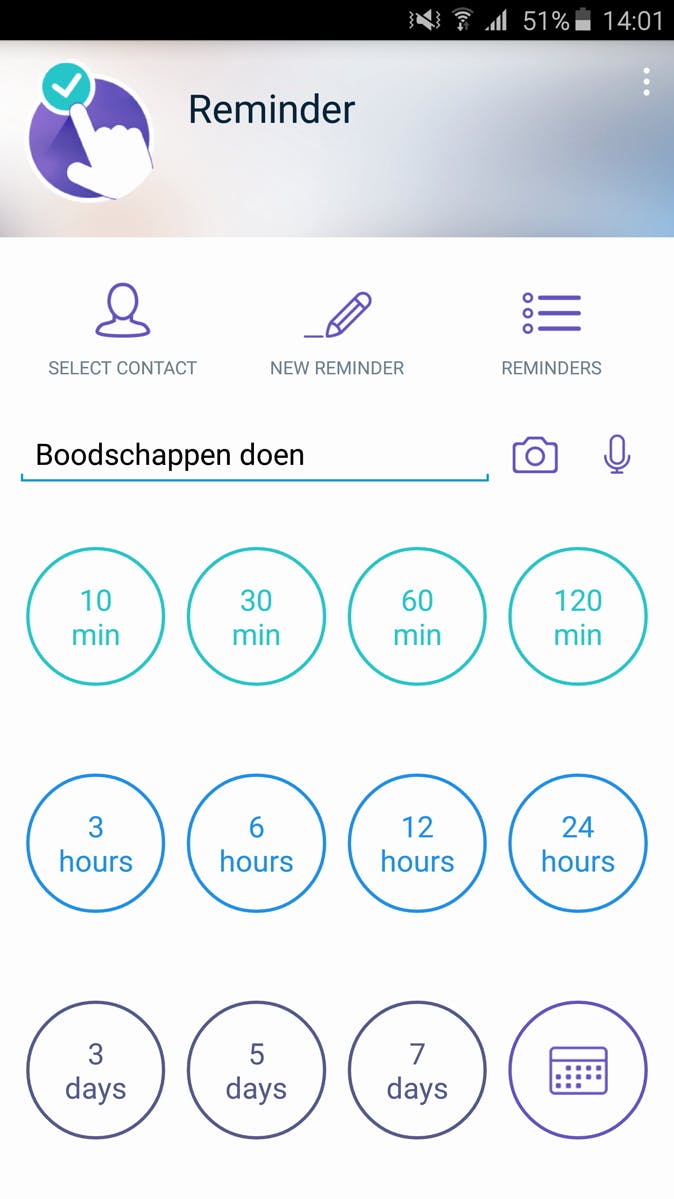The height and width of the screenshot is (1199, 674).
Task: Choose the 24 hours option
Action: (x=578, y=843)
